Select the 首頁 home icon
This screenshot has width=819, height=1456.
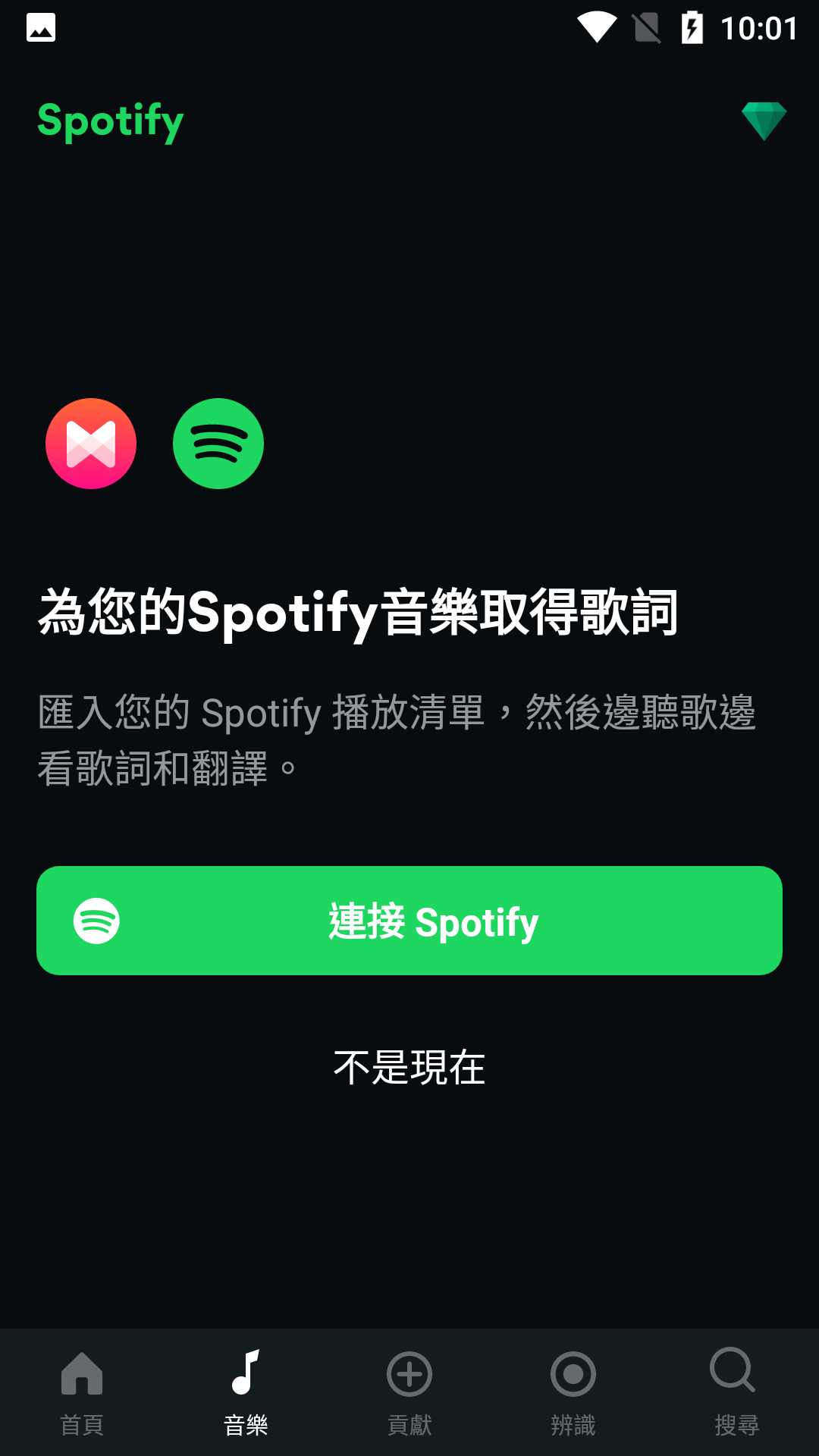(81, 1374)
